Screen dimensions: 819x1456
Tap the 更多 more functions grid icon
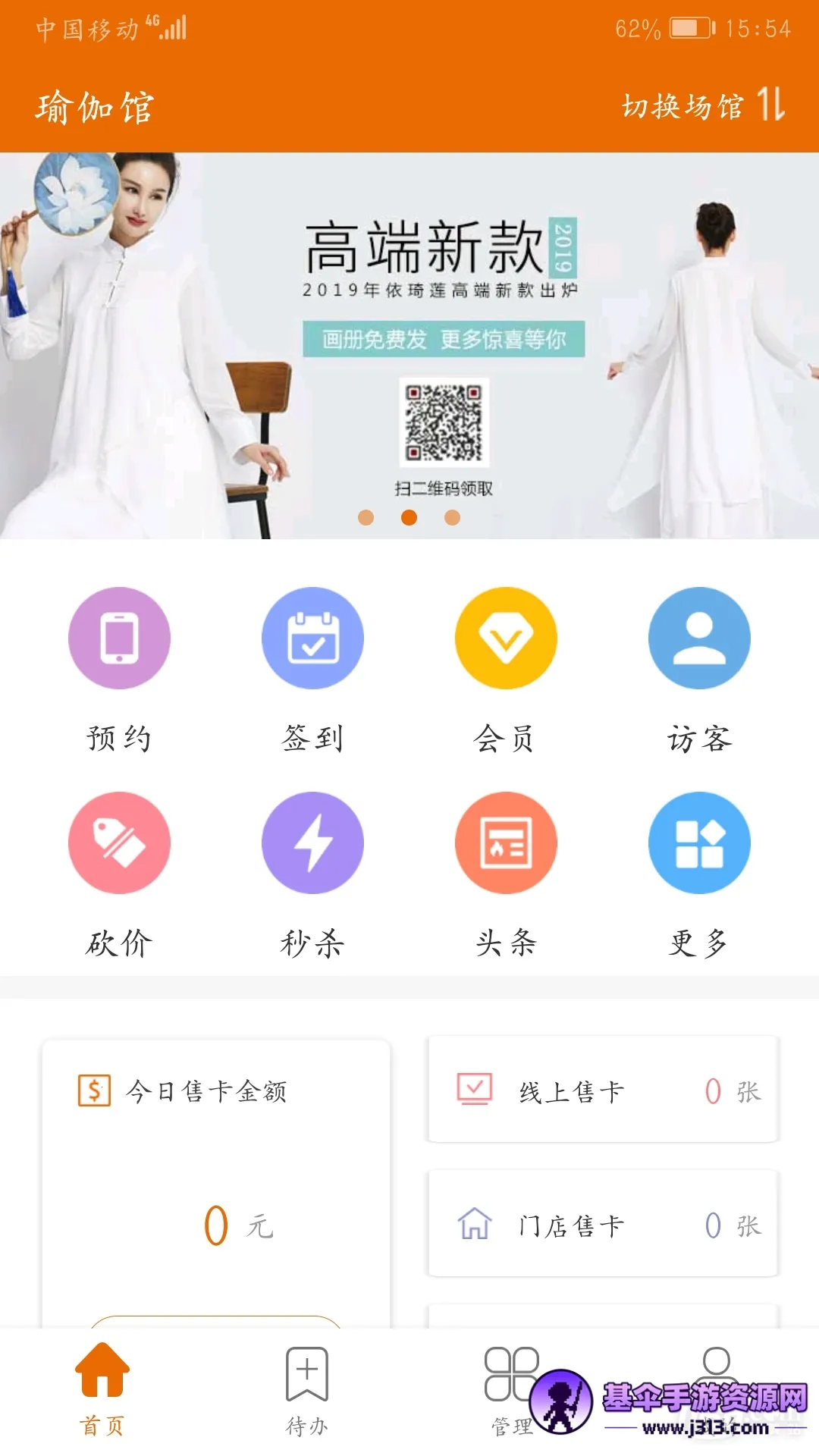click(x=699, y=843)
